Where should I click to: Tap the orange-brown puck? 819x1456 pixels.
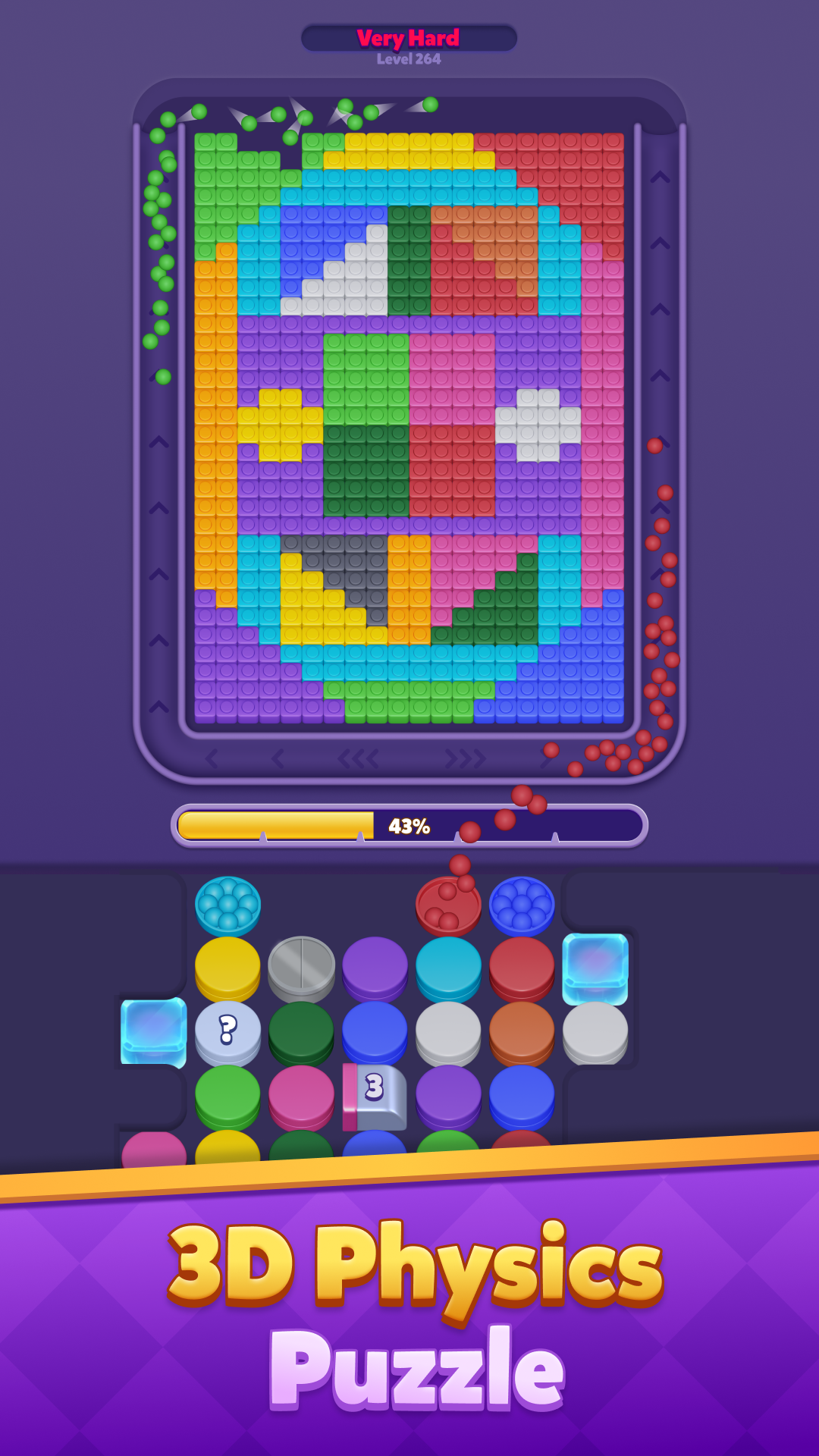[x=524, y=1030]
